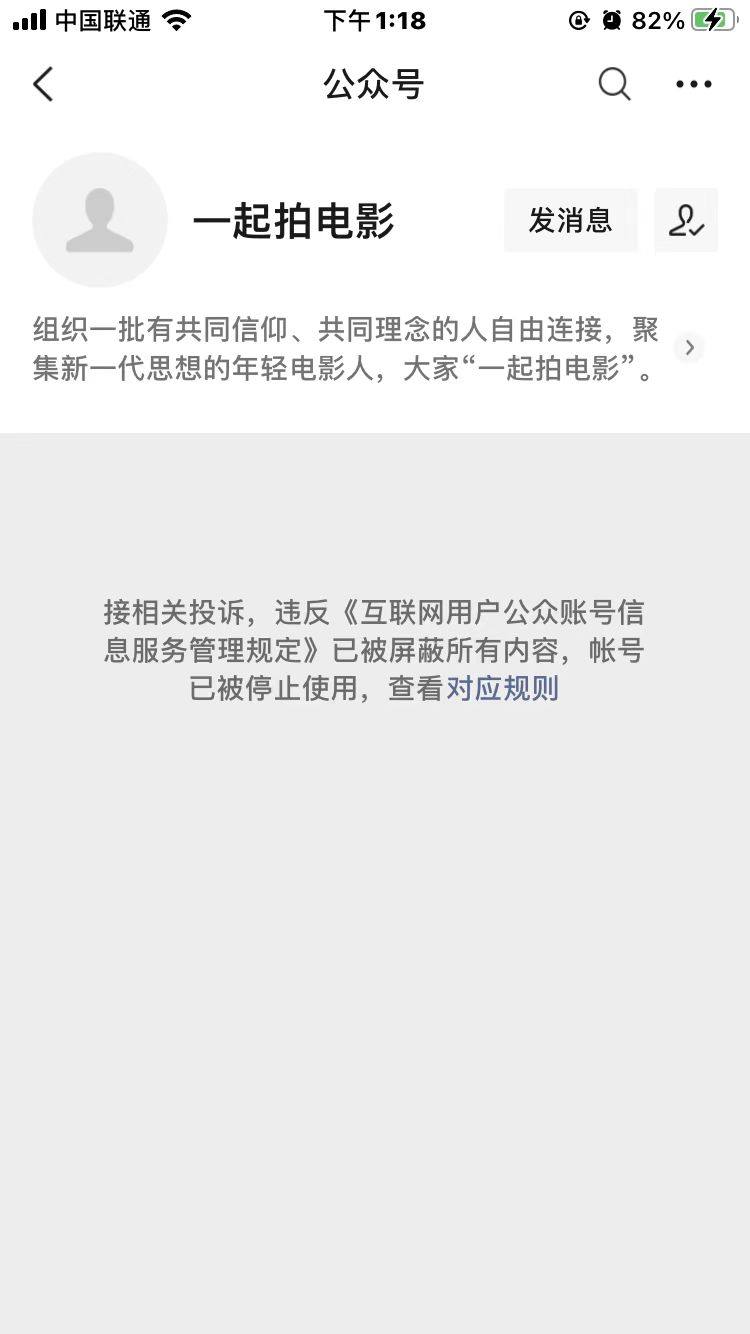Tap the 发消息 button

571,220
